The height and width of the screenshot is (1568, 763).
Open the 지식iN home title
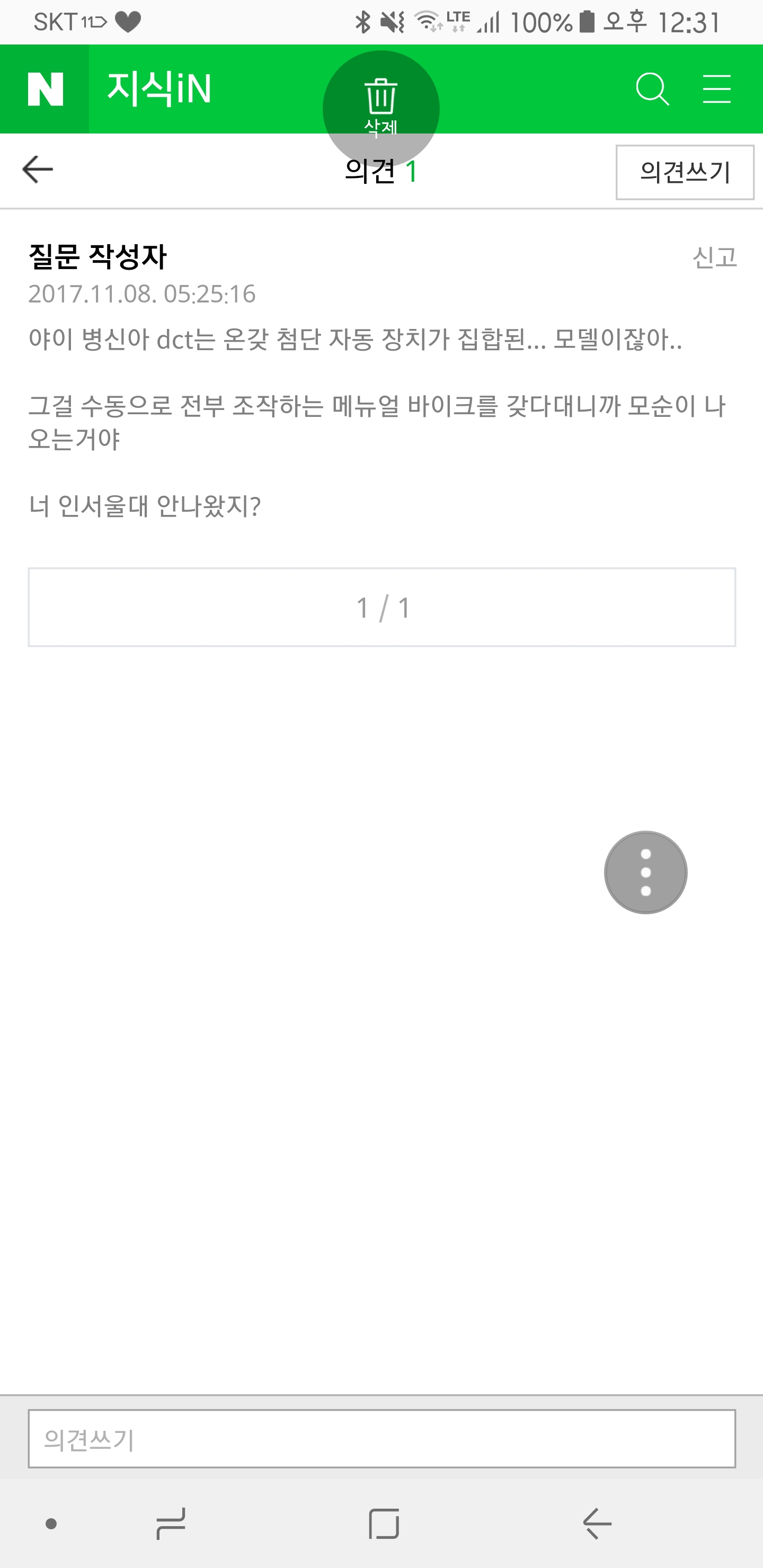pyautogui.click(x=159, y=89)
